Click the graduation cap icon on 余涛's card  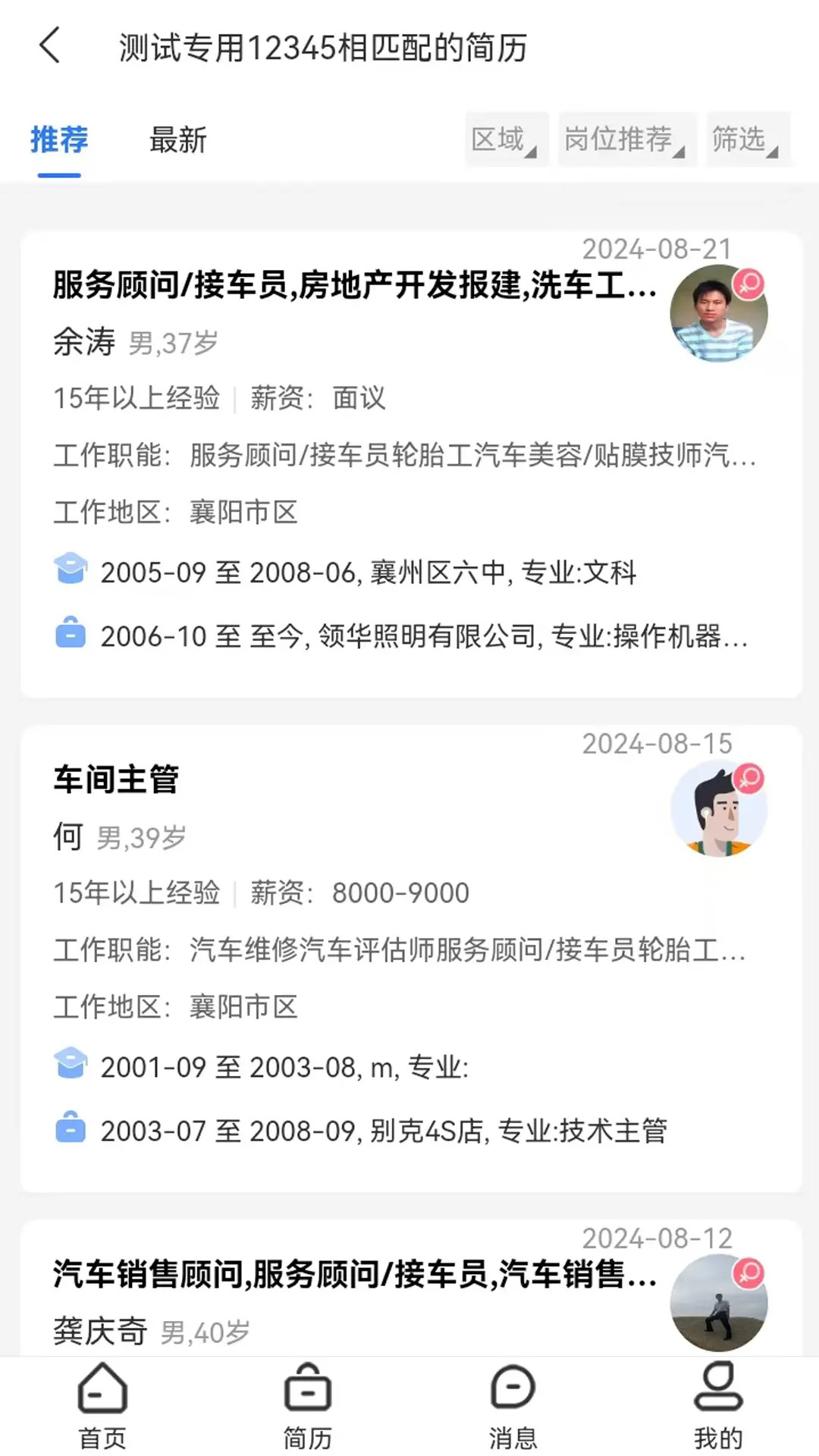pos(71,569)
